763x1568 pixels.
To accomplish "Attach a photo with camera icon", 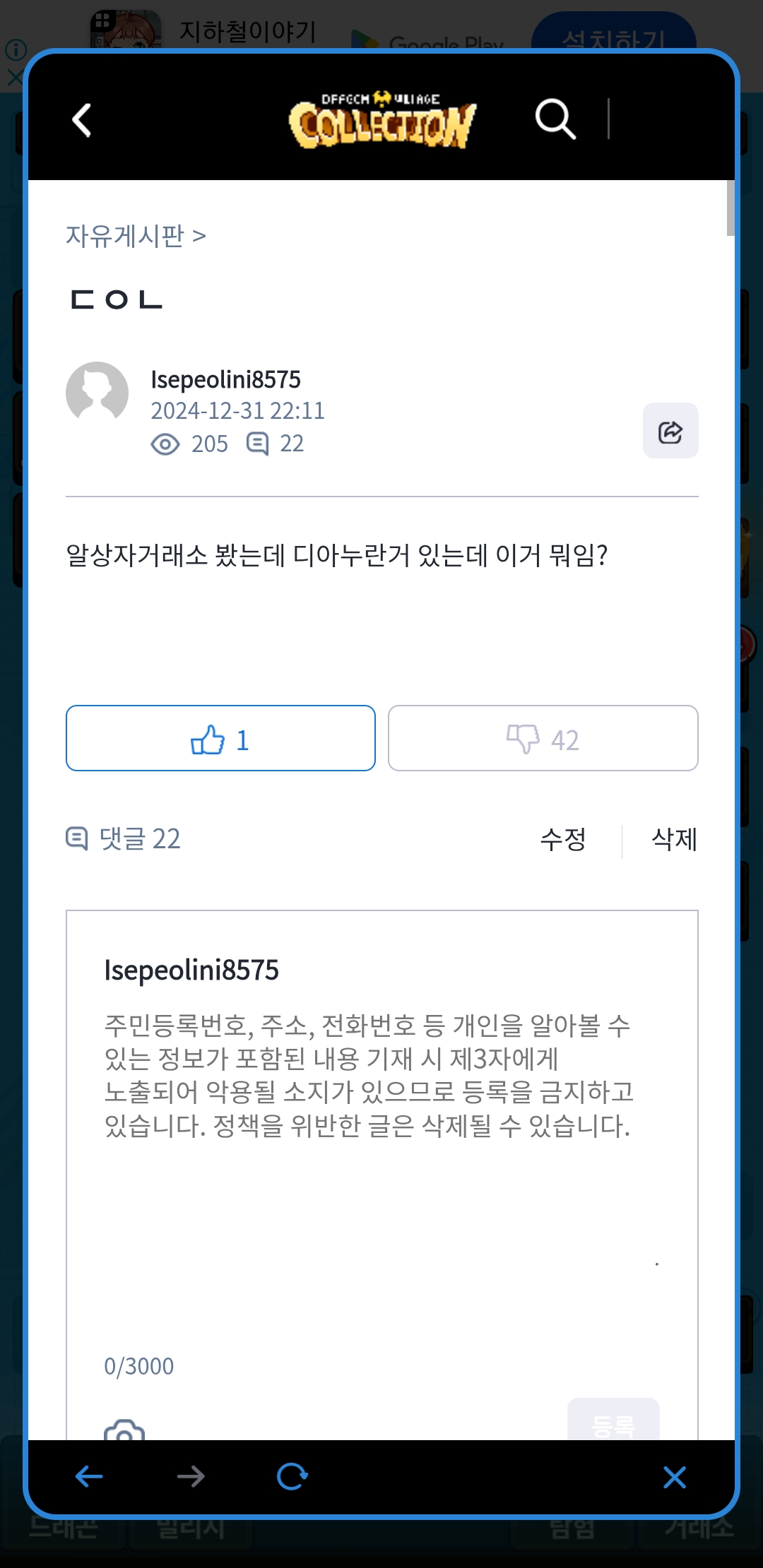I will pyautogui.click(x=124, y=1431).
